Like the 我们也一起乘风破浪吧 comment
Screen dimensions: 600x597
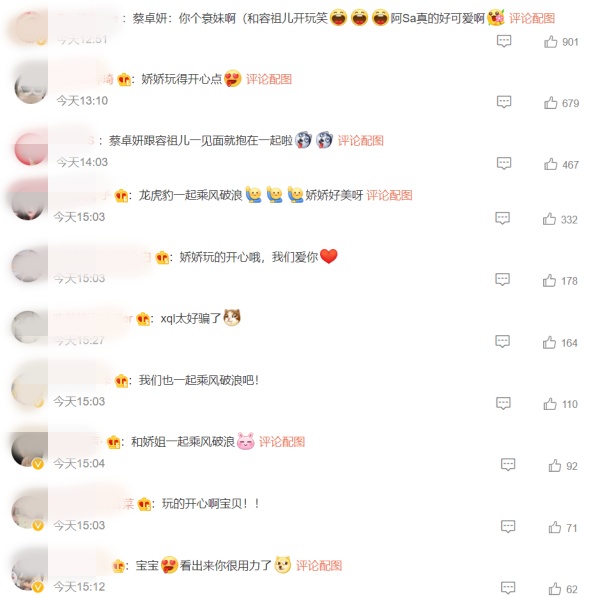550,404
